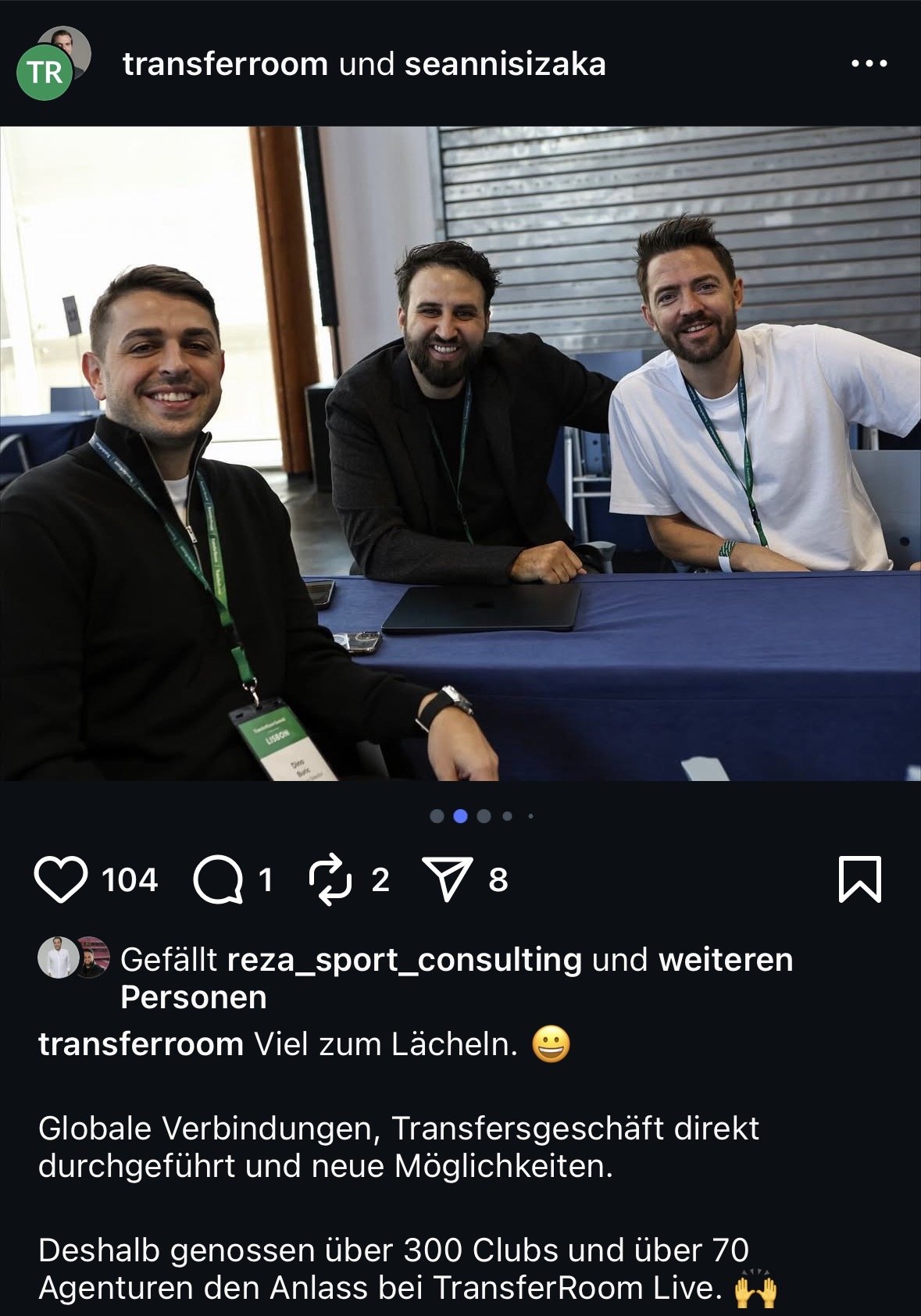Open comments on the post
This screenshot has width=921, height=1316.
218,879
